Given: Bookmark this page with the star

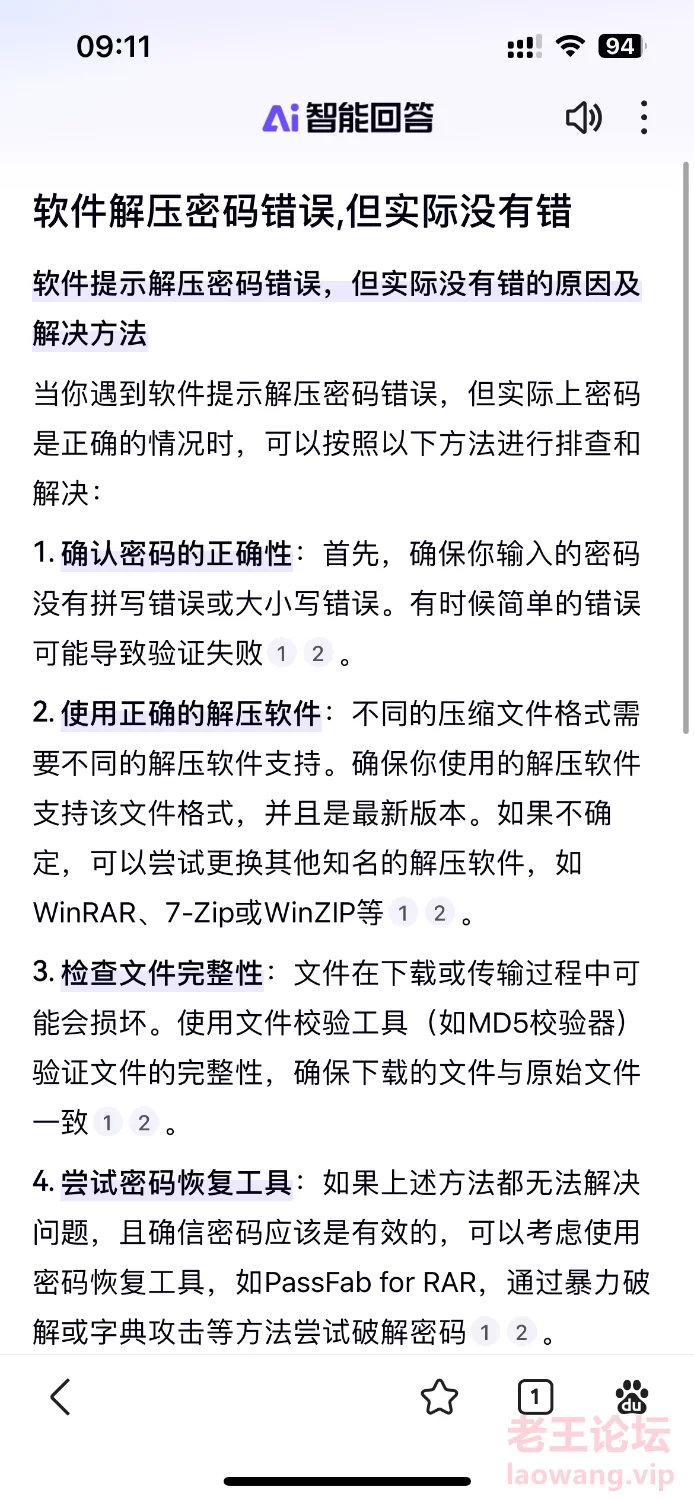Looking at the screenshot, I should click(439, 1397).
